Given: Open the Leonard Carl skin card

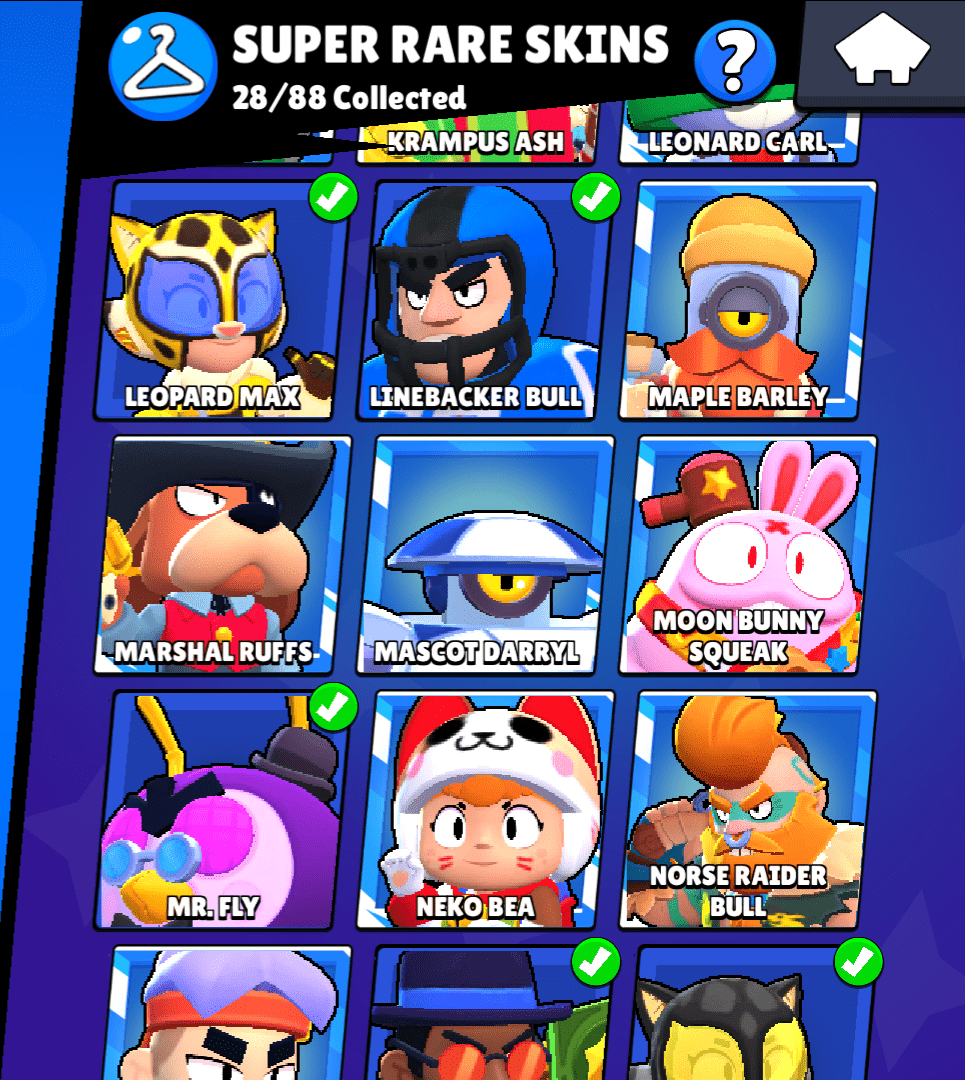Looking at the screenshot, I should point(738,143).
